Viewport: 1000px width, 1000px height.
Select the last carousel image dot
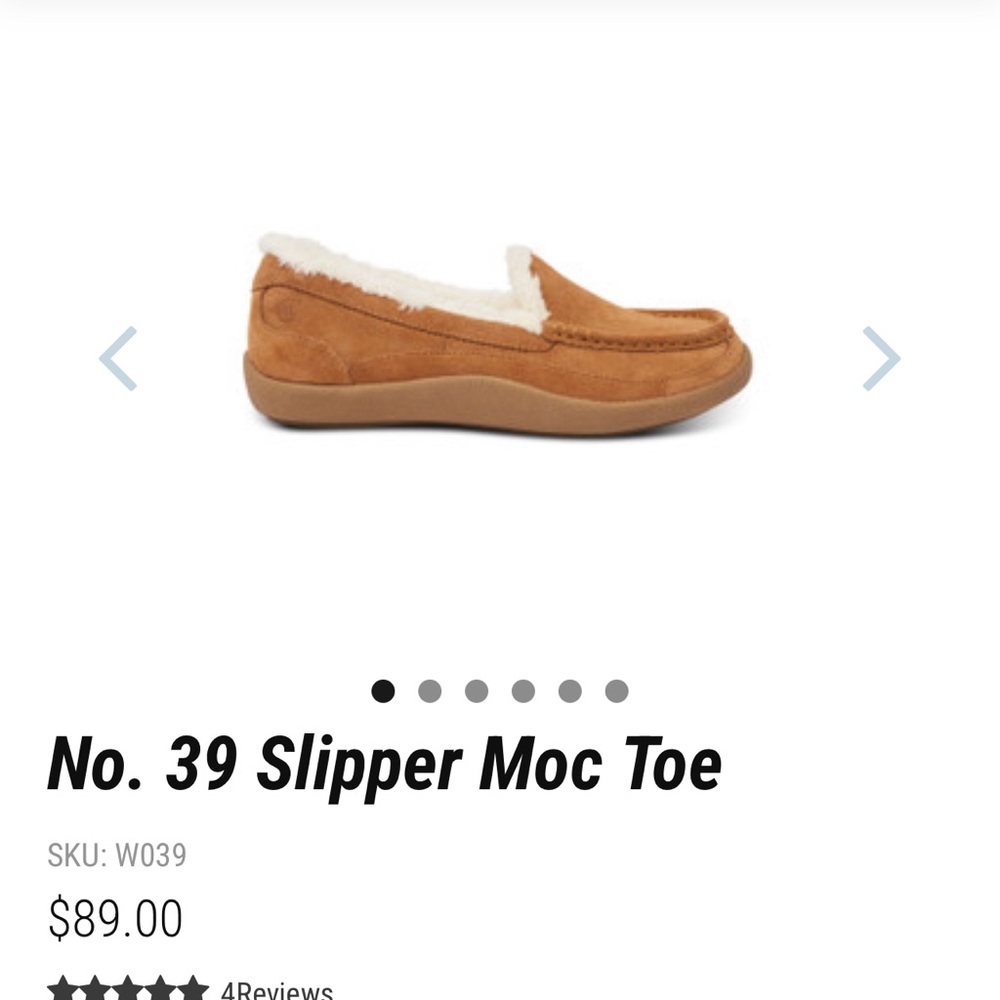(x=617, y=691)
